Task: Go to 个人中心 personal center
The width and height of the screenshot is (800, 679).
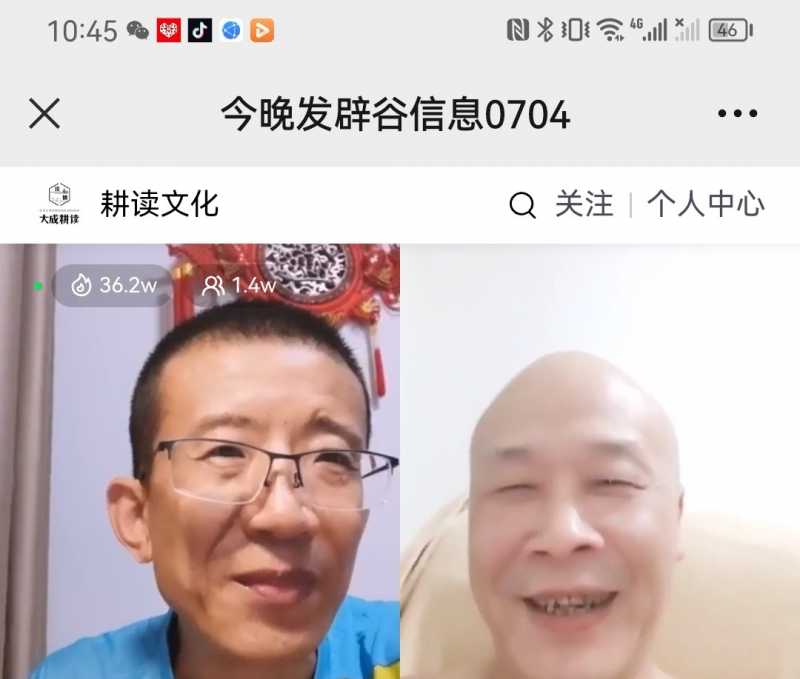Action: 705,204
